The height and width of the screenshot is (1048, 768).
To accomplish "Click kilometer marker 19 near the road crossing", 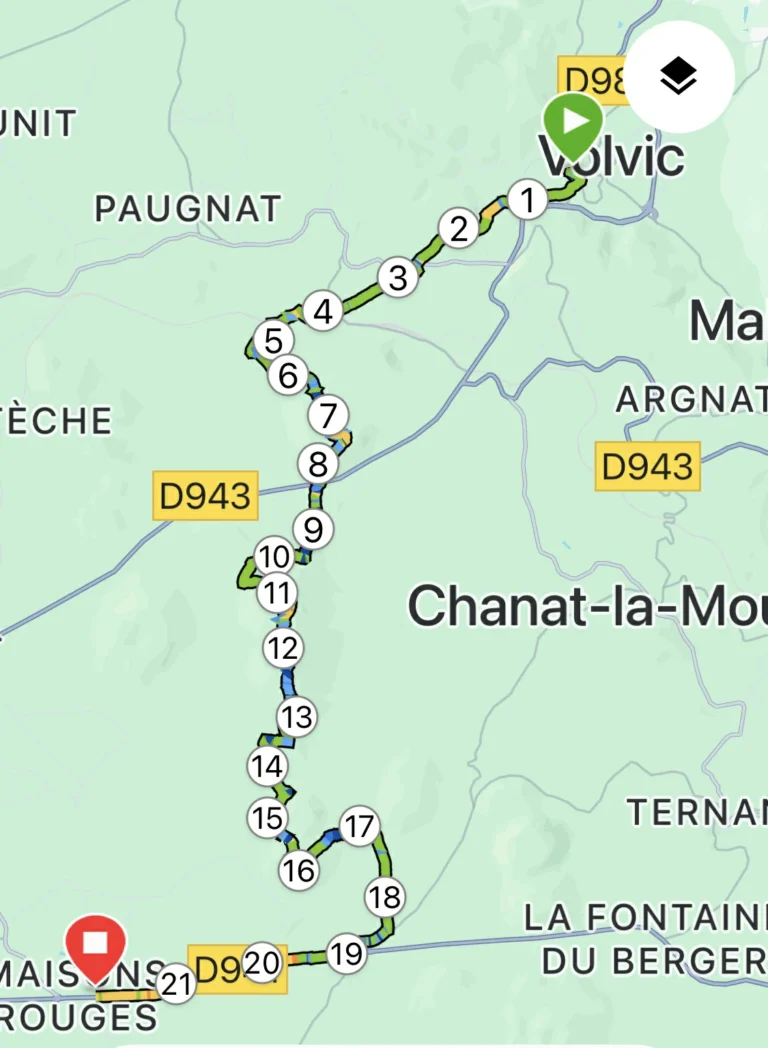I will 345,954.
